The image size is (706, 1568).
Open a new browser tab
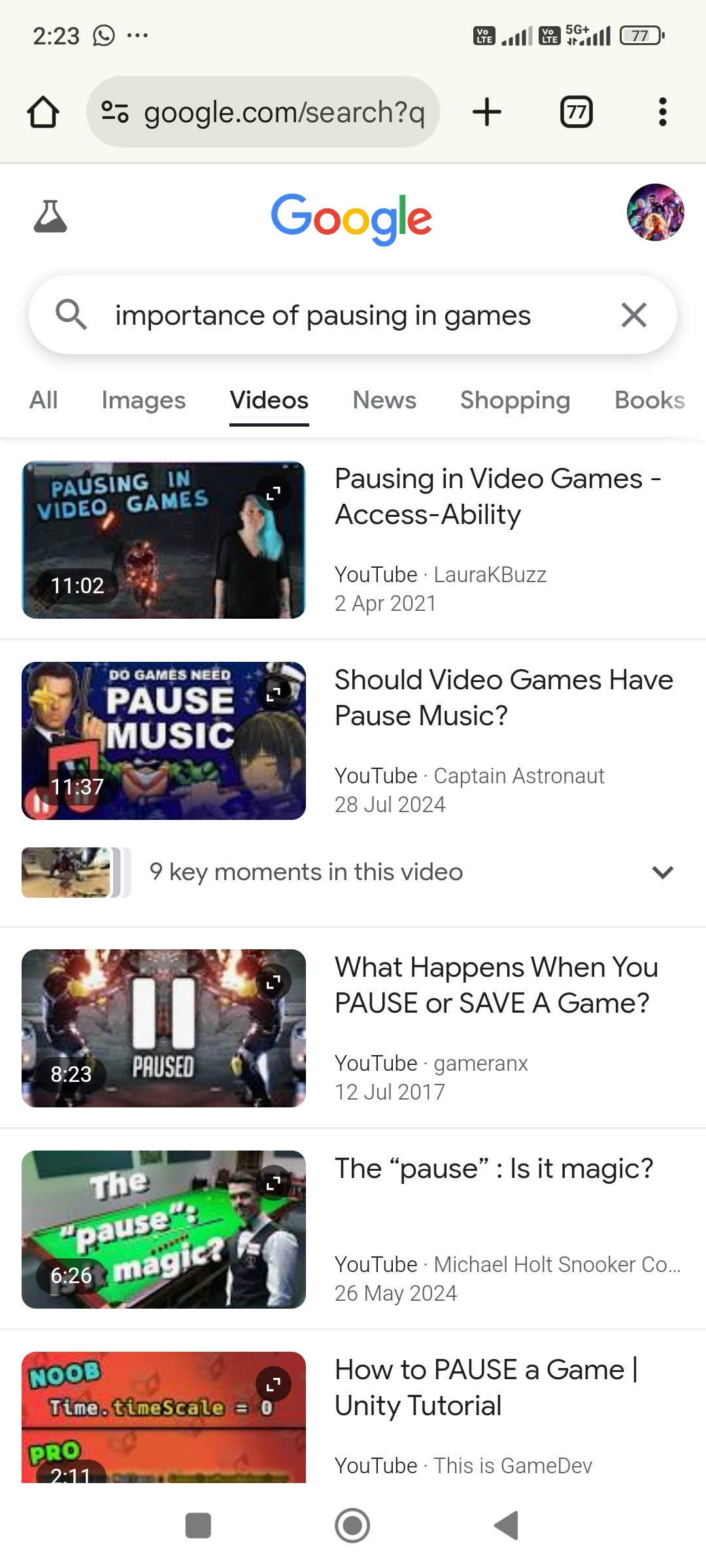pos(487,112)
